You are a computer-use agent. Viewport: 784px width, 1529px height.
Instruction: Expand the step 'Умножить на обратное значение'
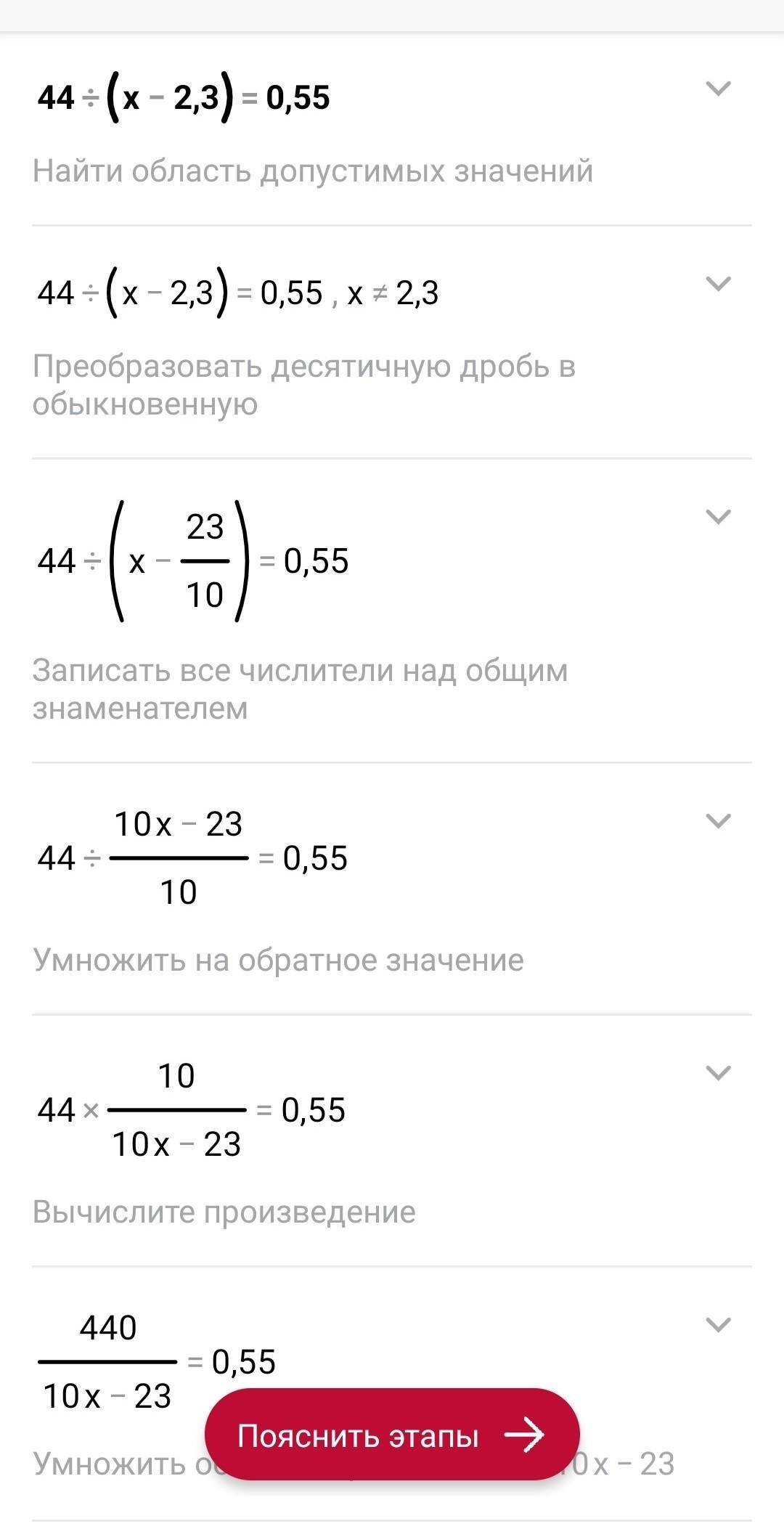pos(718,821)
